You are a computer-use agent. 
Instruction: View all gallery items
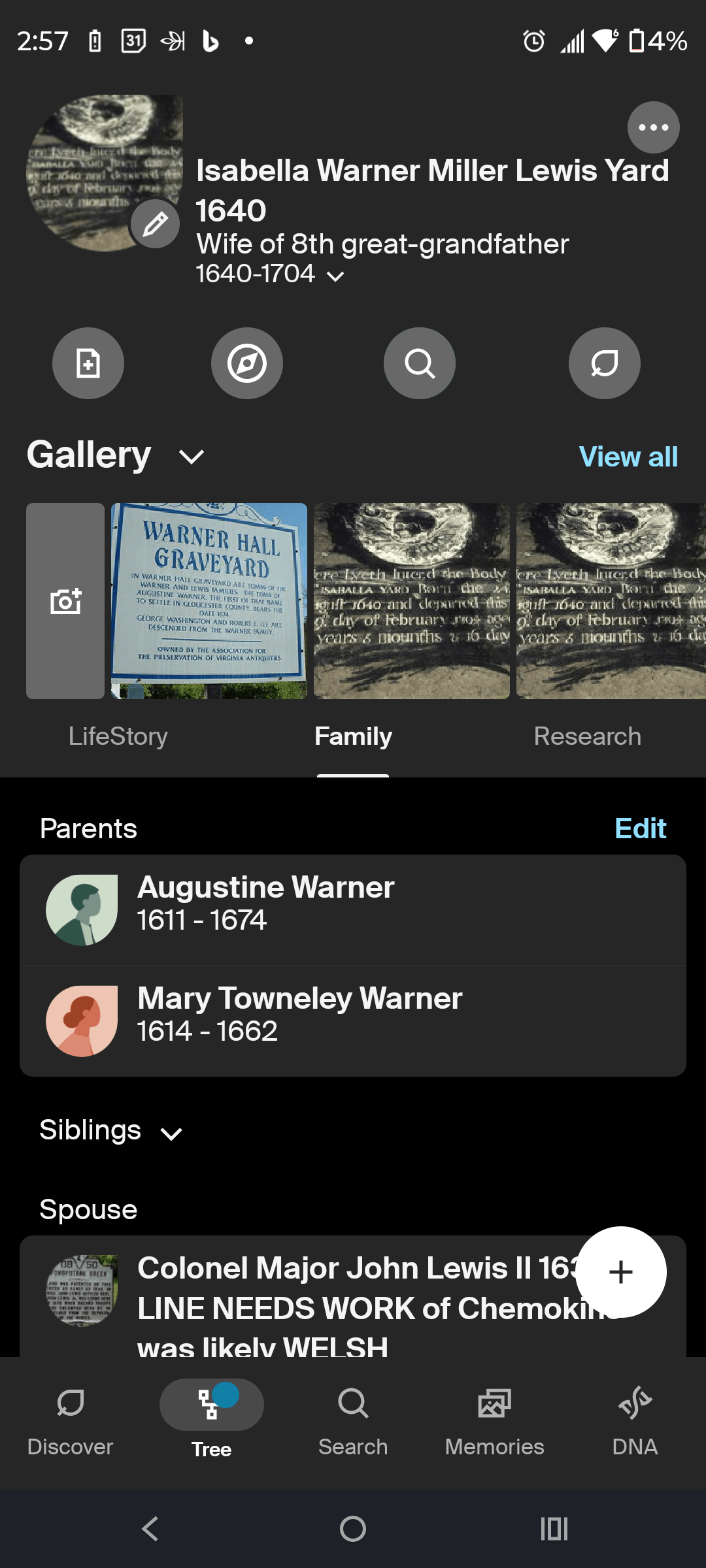[x=628, y=457]
